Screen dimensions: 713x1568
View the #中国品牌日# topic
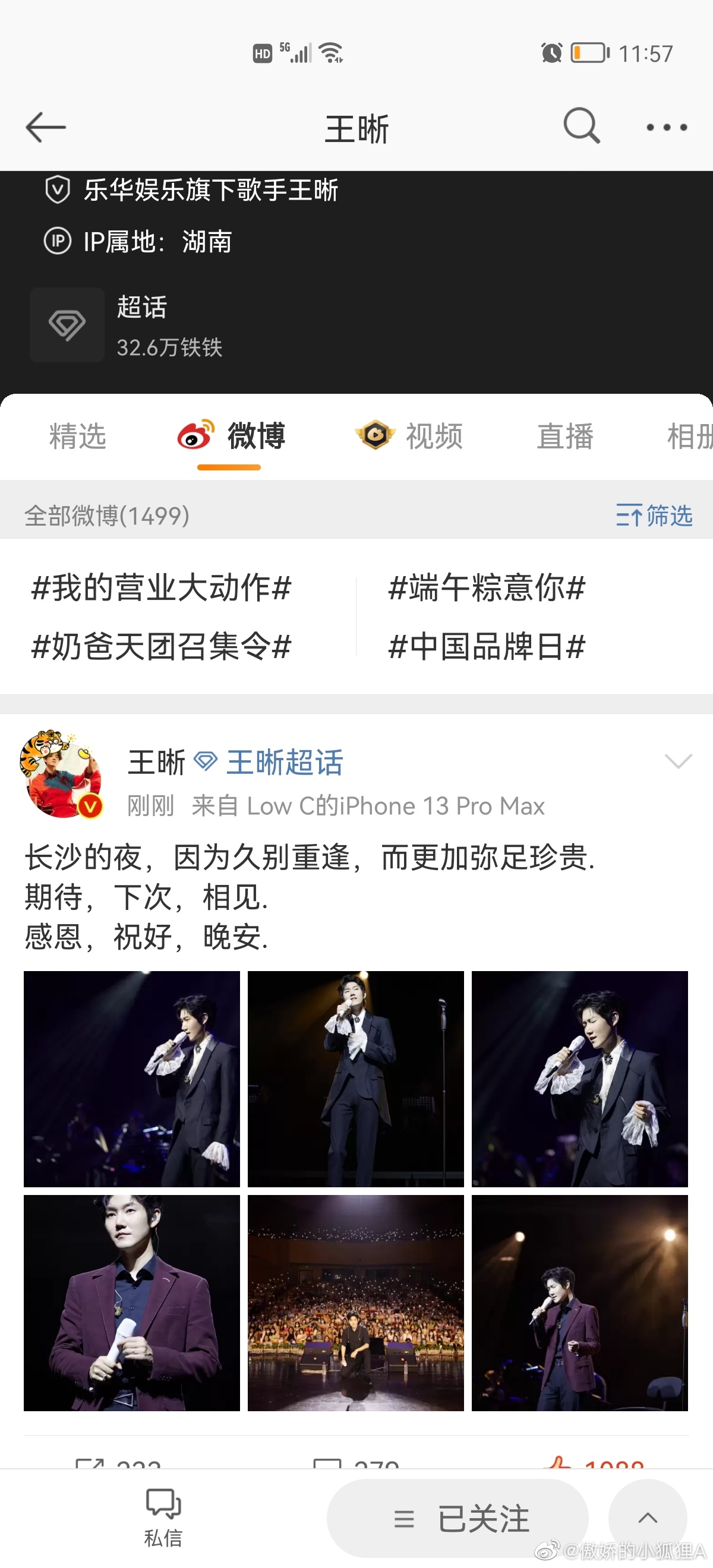pos(487,646)
